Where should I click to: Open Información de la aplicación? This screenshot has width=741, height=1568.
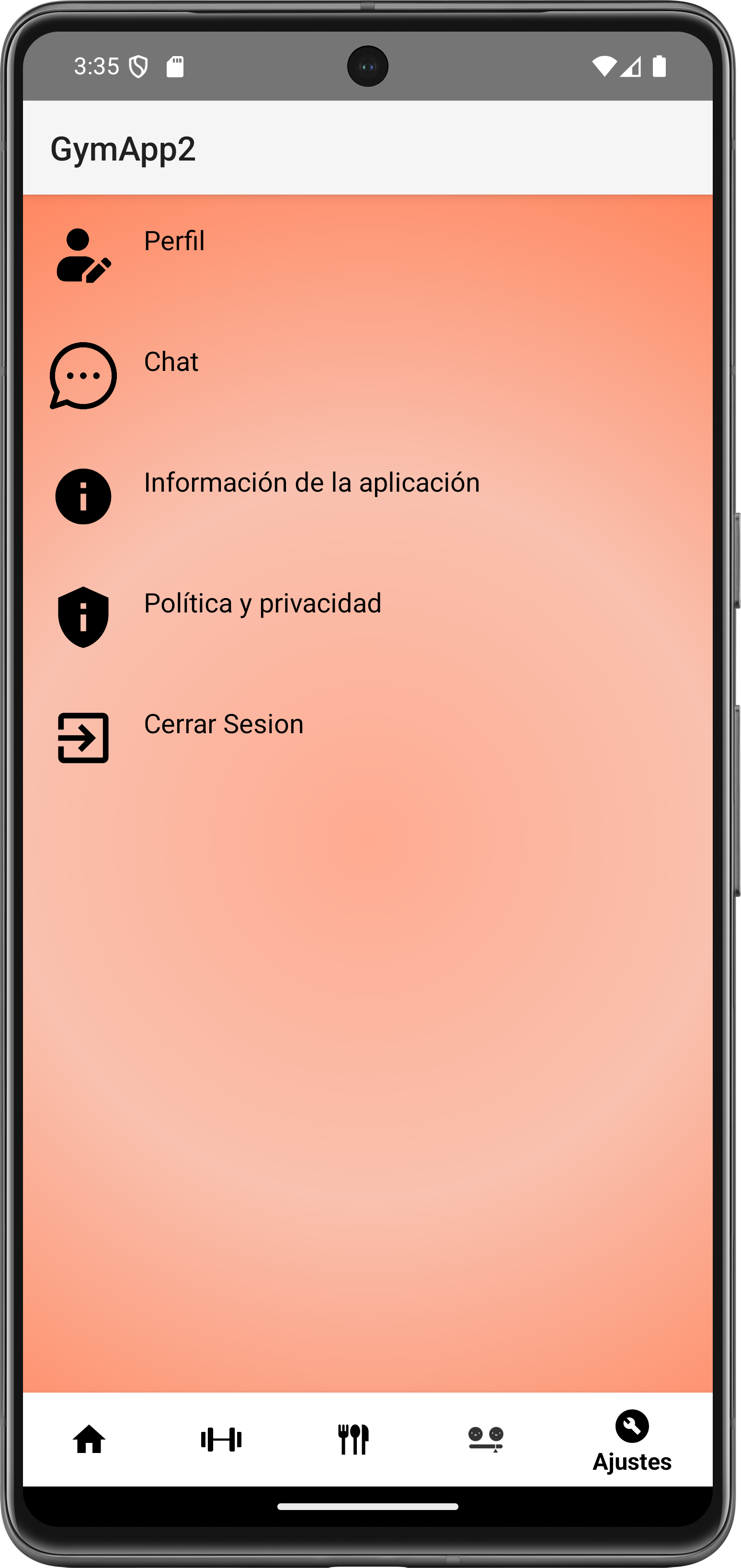(x=311, y=482)
